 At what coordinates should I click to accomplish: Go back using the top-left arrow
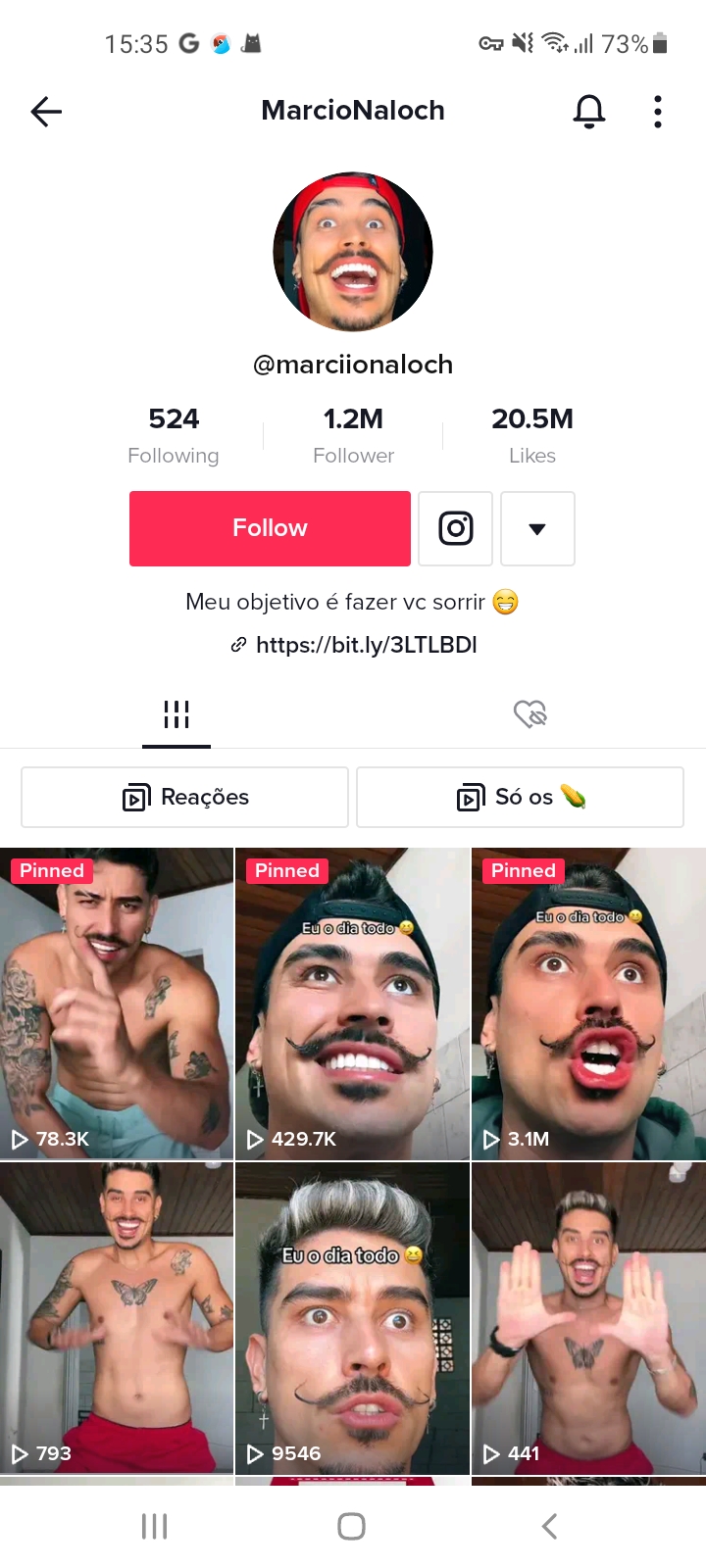pyautogui.click(x=46, y=112)
